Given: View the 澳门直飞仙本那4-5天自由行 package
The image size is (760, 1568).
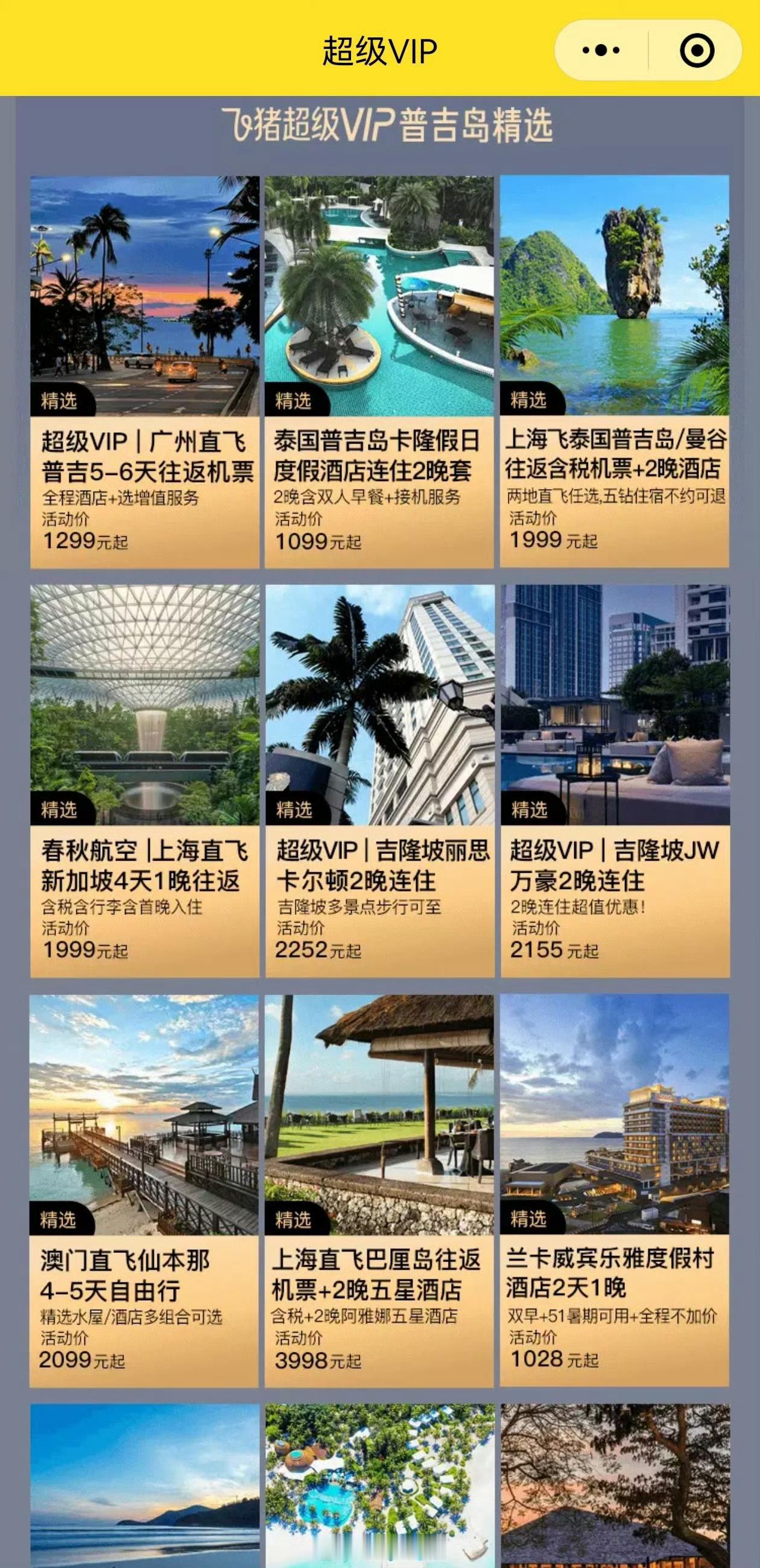Looking at the screenshot, I should pos(144,1191).
